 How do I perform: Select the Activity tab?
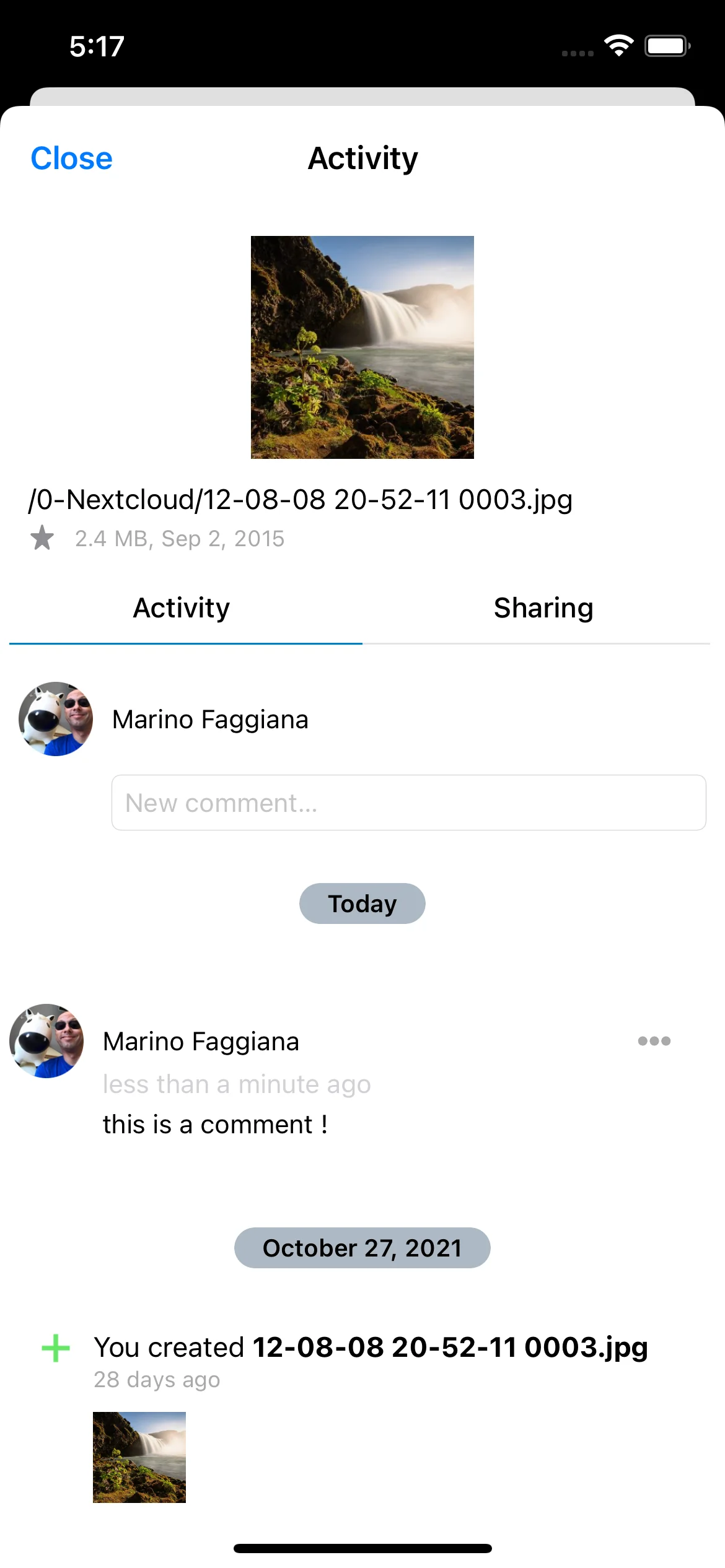tap(182, 608)
